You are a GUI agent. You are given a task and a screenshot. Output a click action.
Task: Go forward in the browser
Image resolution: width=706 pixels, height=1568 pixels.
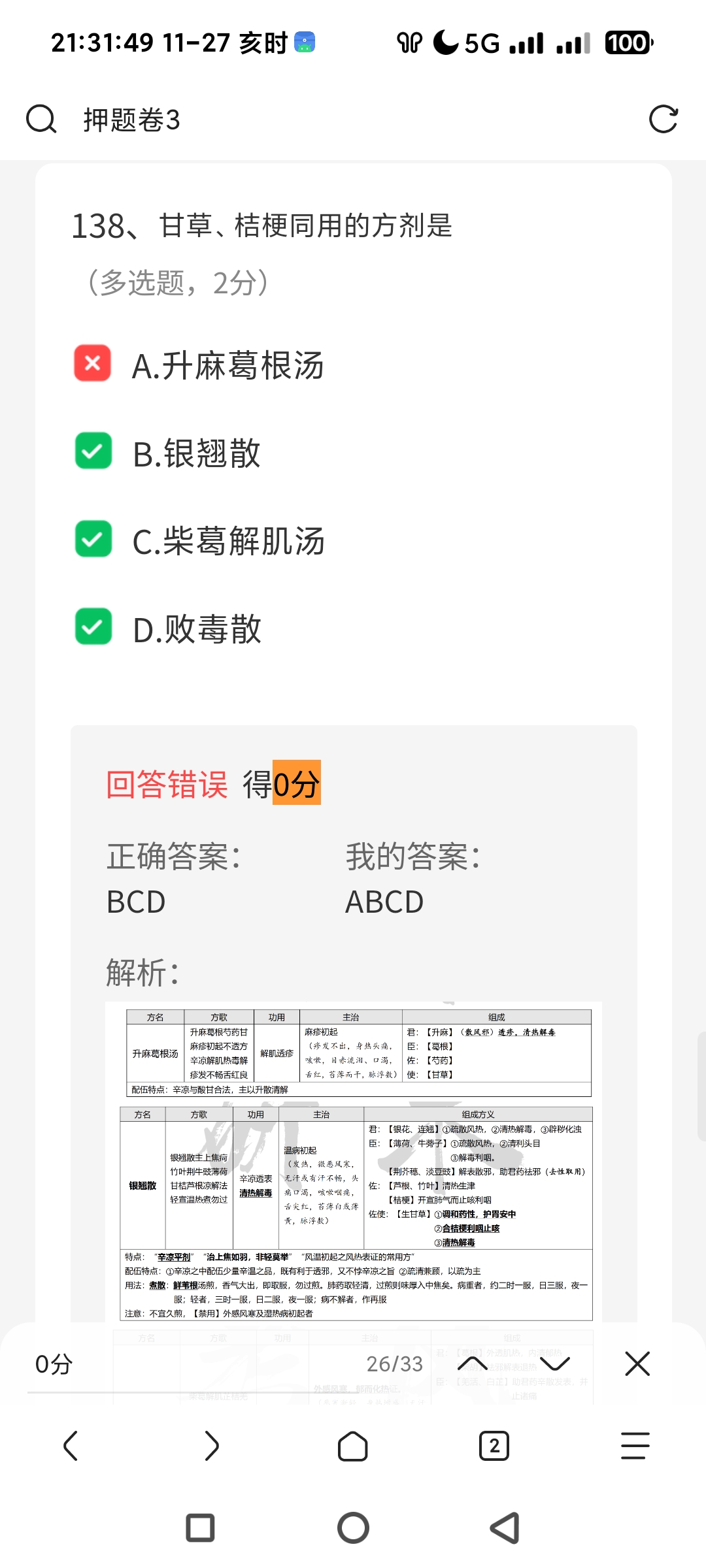(x=212, y=1445)
